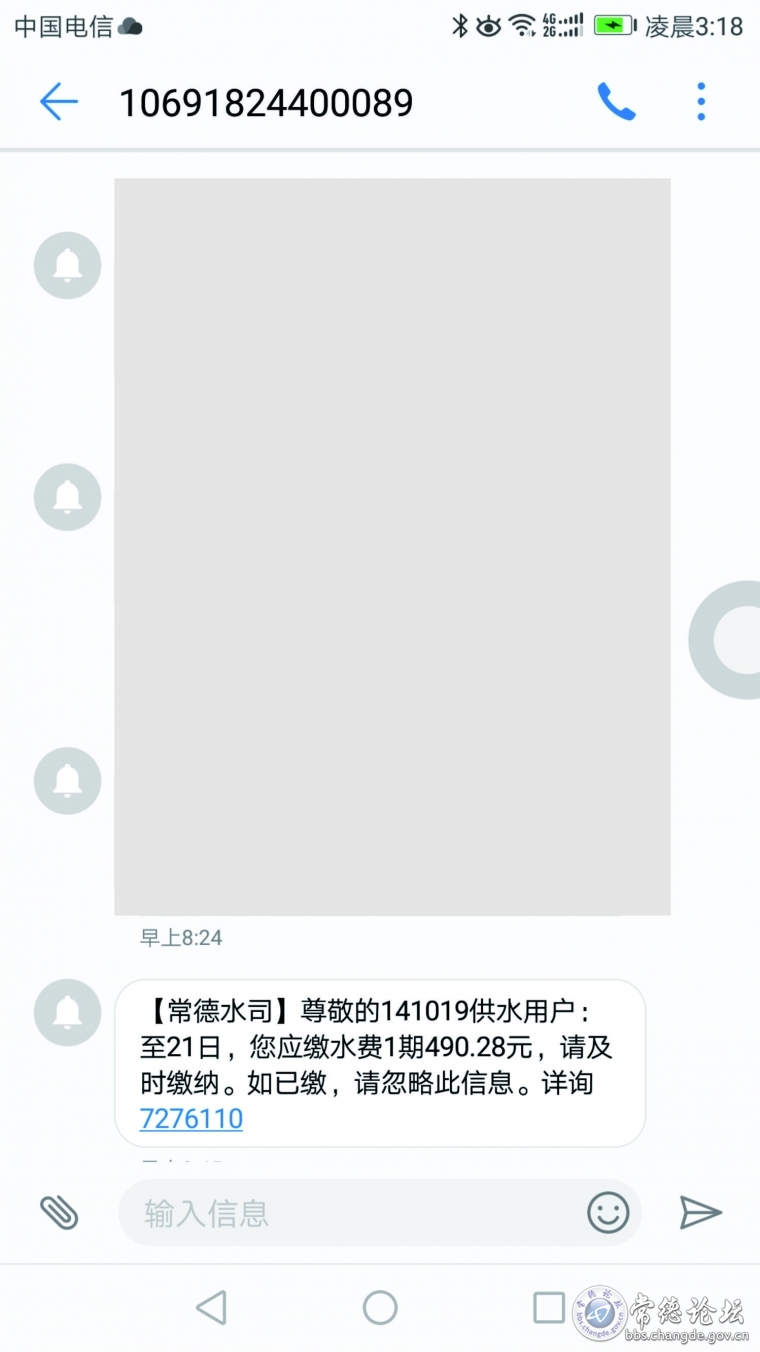The height and width of the screenshot is (1352, 760).
Task: Open the three-dot overflow menu
Action: [x=701, y=102]
